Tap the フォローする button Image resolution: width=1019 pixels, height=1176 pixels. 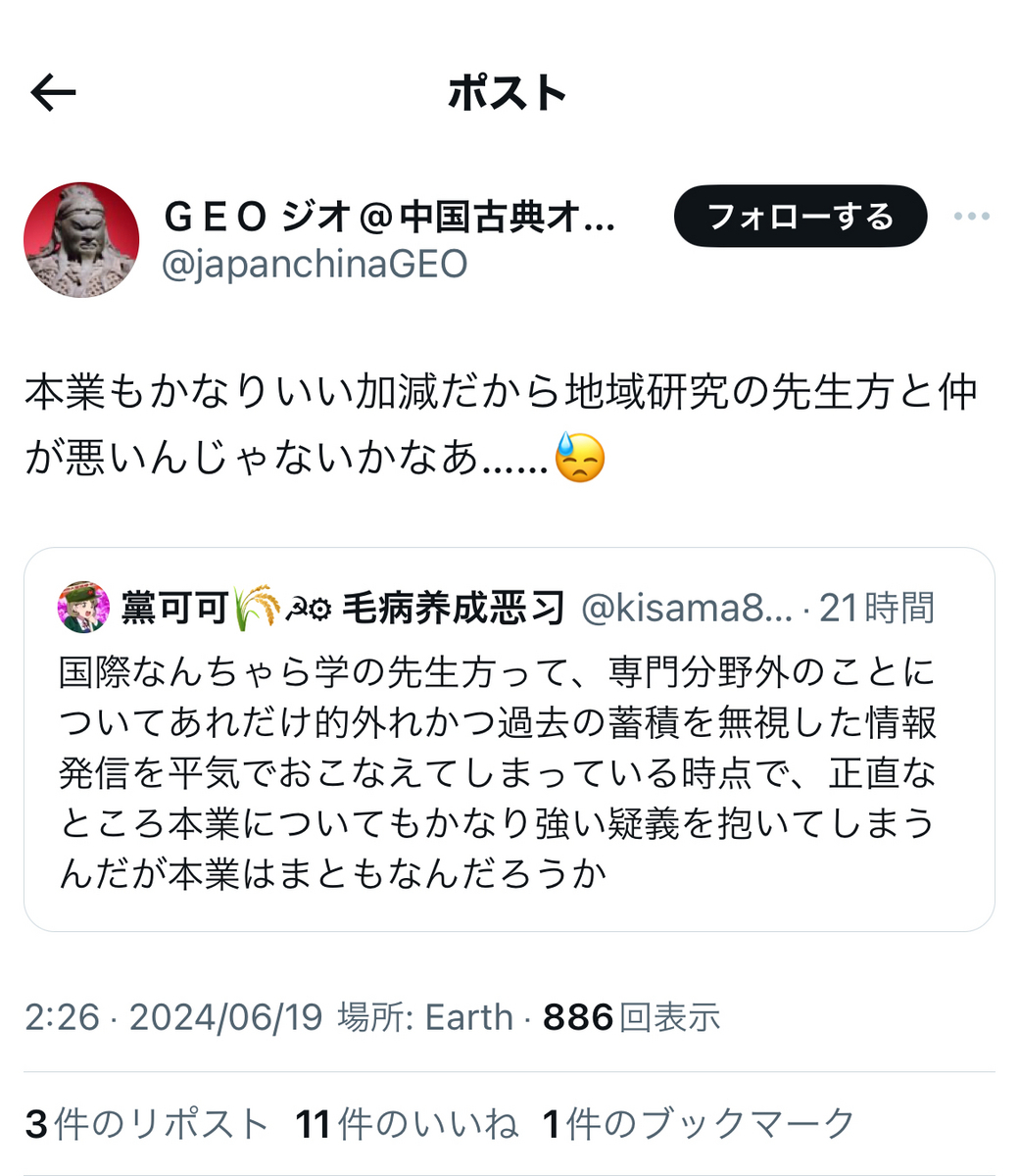(800, 217)
